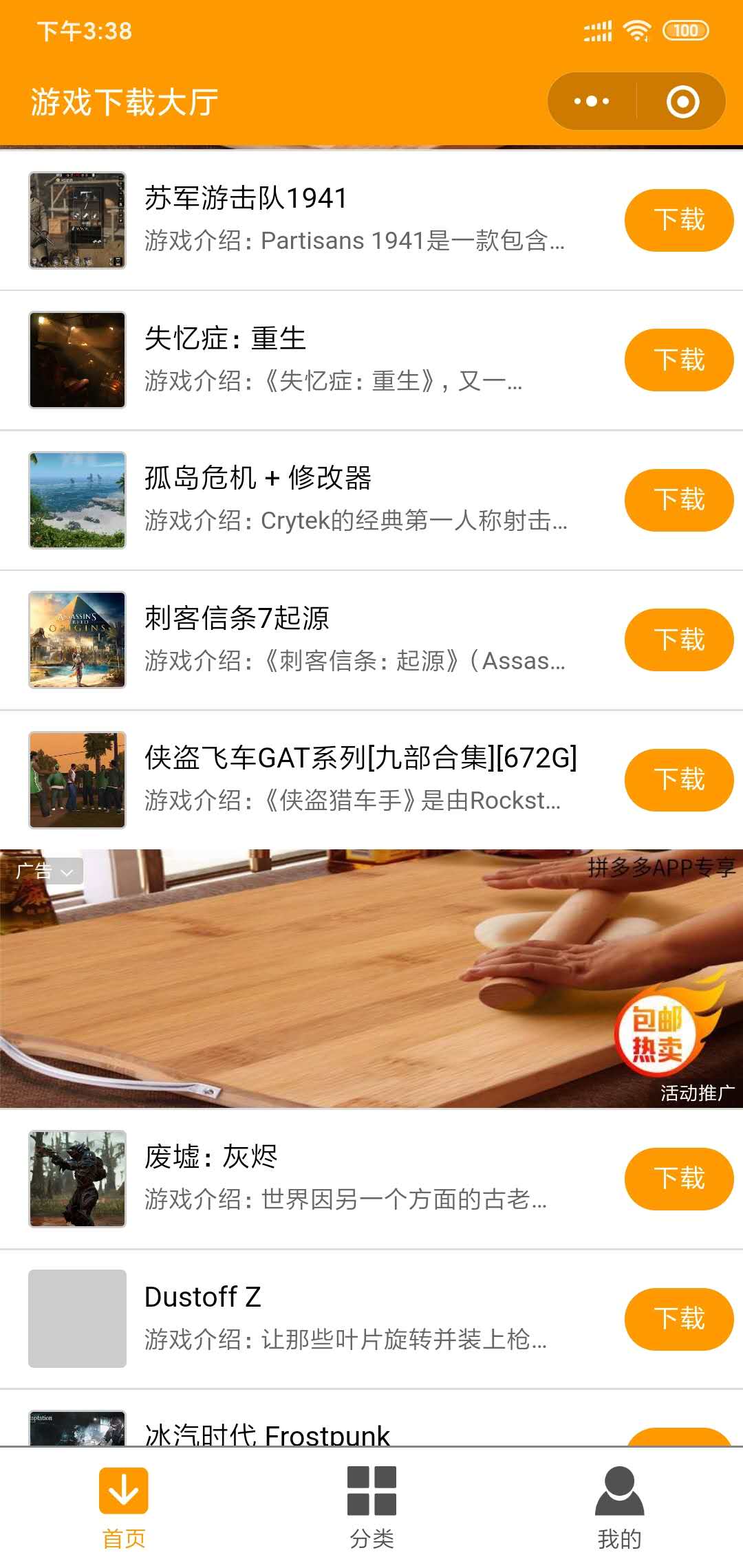Tap 下载 for 侠盗飞车GAT系列
The height and width of the screenshot is (1568, 743).
click(x=679, y=780)
